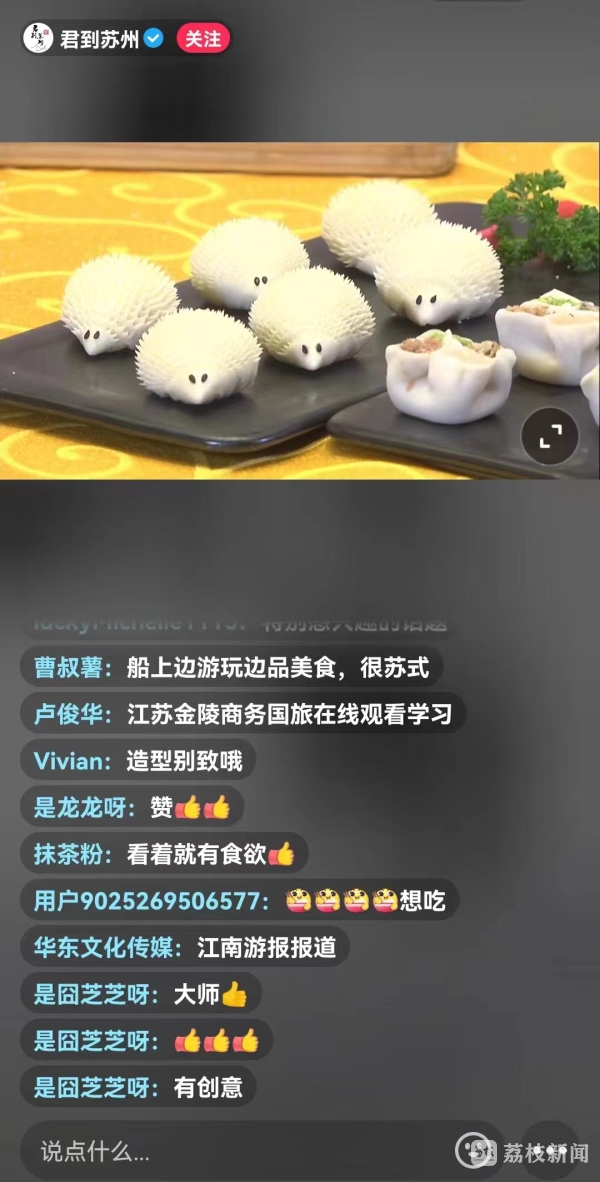Follow 君到苏州 with the 关注 button
The height and width of the screenshot is (1182, 600).
click(203, 39)
